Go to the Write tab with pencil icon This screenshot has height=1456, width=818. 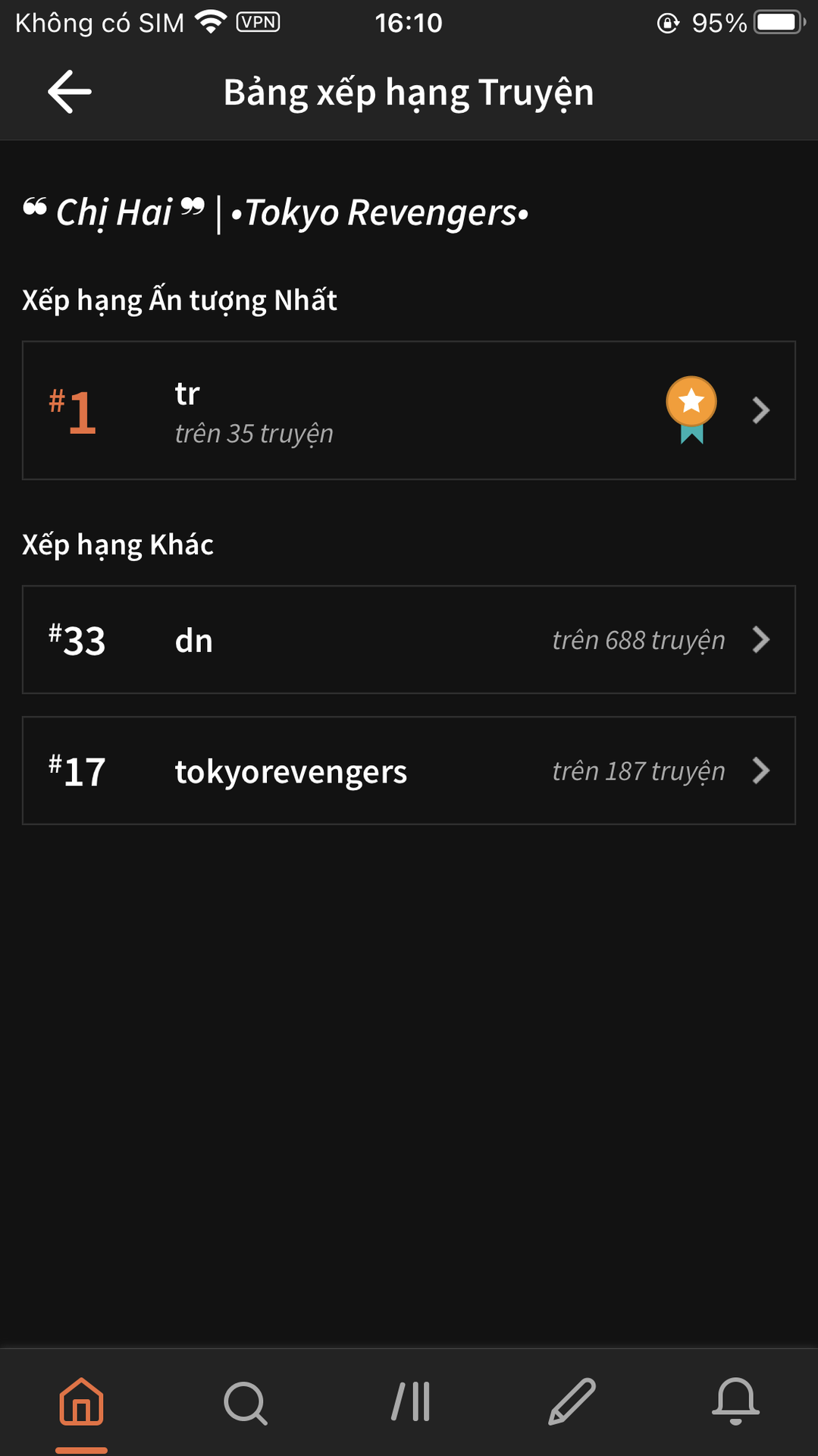tap(572, 1401)
